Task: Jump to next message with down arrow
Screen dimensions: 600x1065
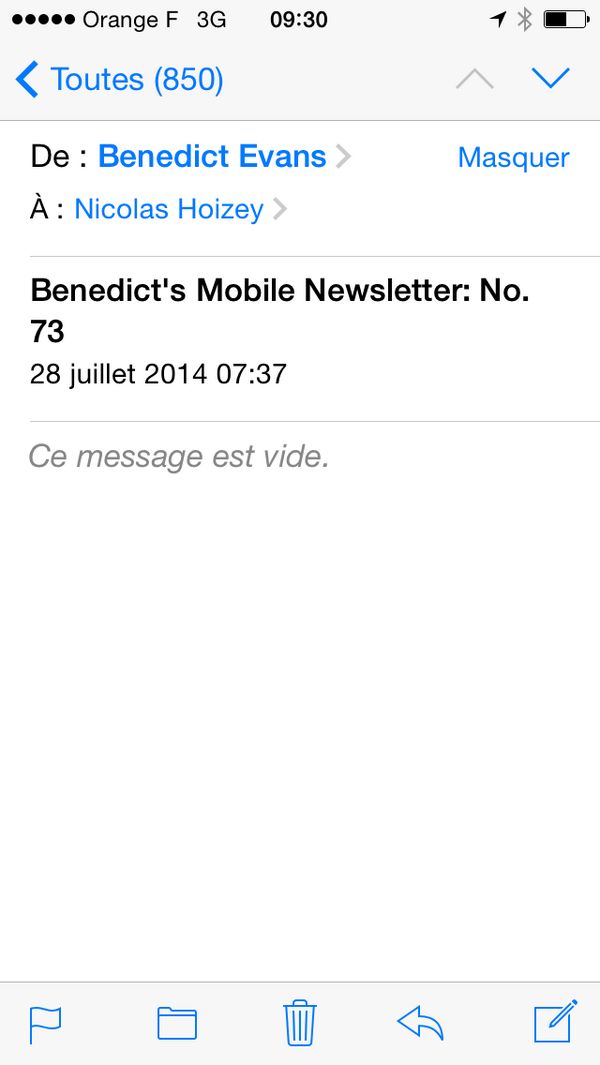Action: (x=550, y=78)
